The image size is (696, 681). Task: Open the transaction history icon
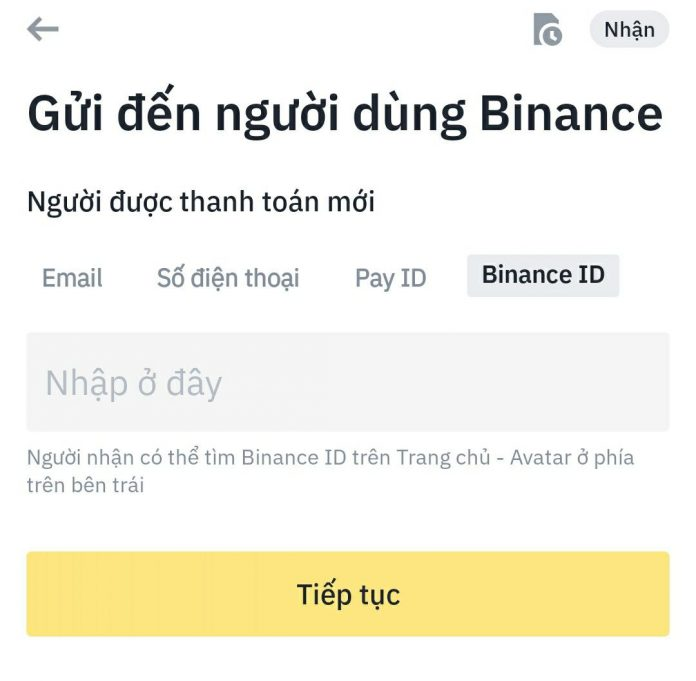point(547,30)
